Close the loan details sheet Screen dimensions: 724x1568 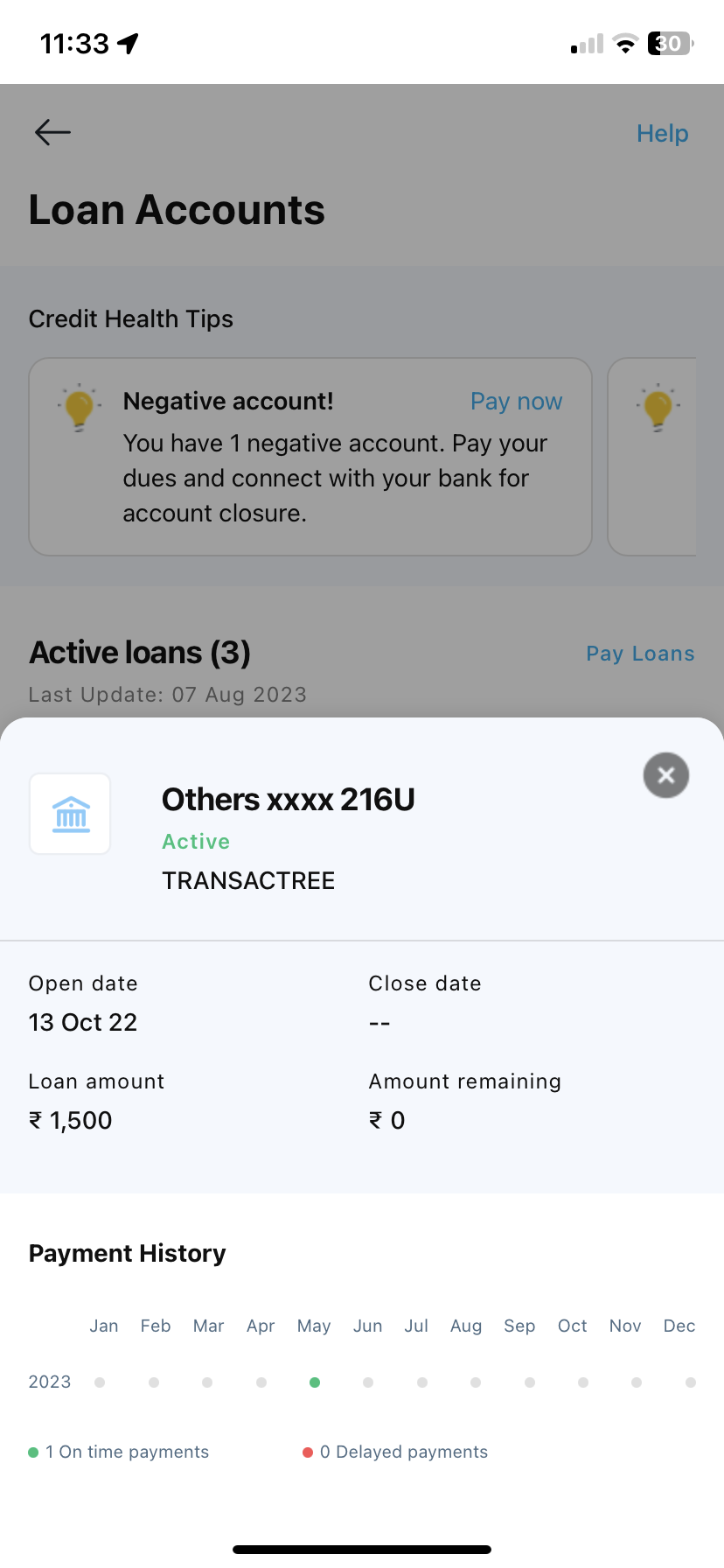[x=666, y=775]
